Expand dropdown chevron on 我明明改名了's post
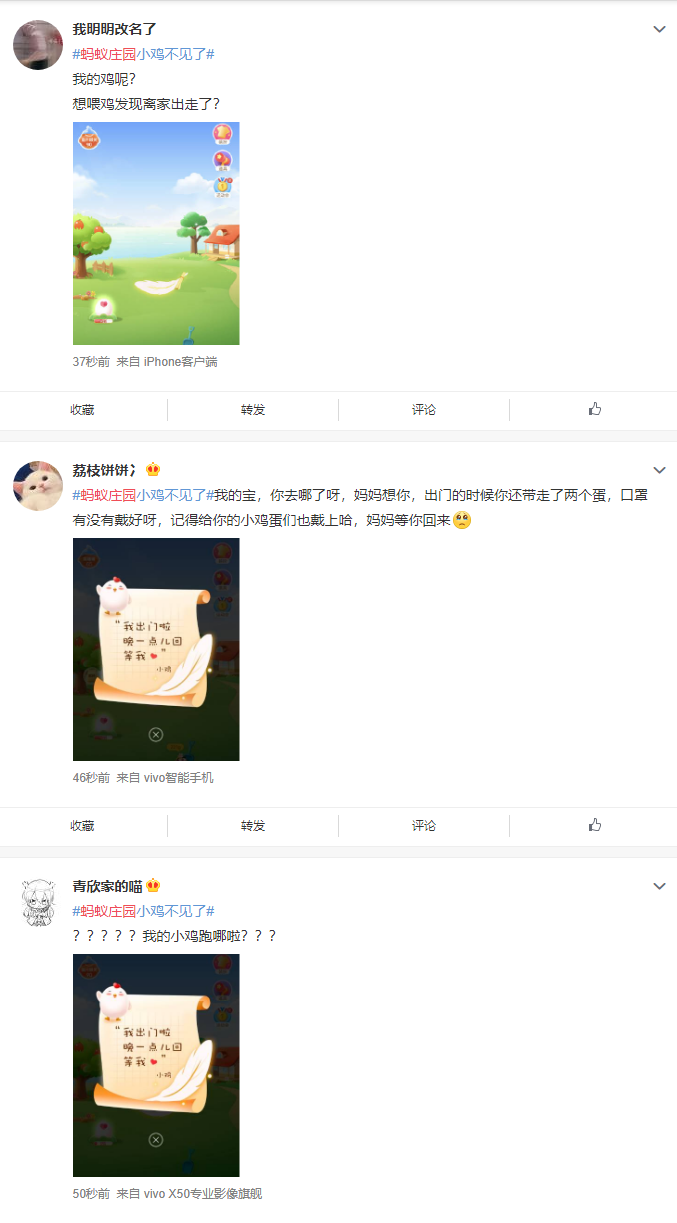The image size is (677, 1223). (659, 30)
